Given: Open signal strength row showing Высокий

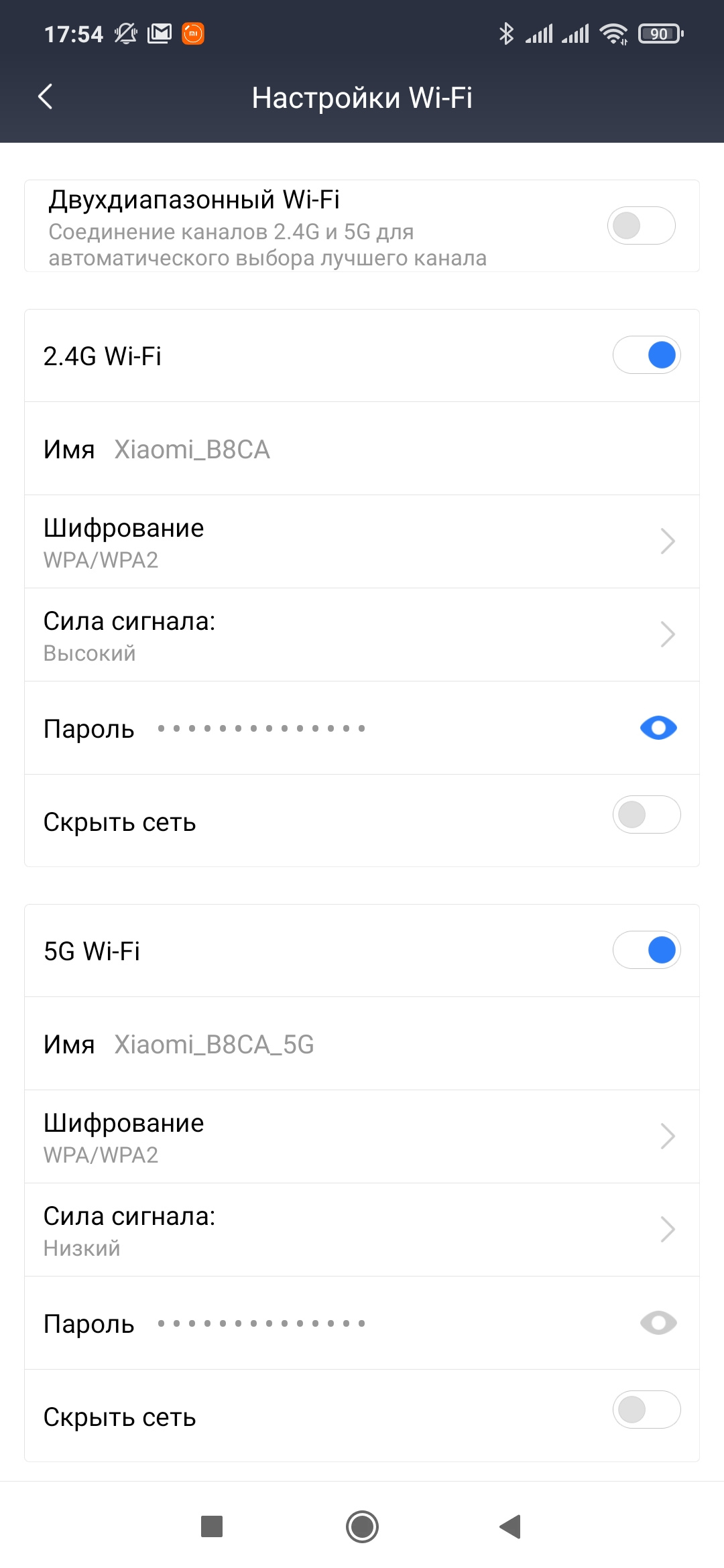Looking at the screenshot, I should 362,635.
